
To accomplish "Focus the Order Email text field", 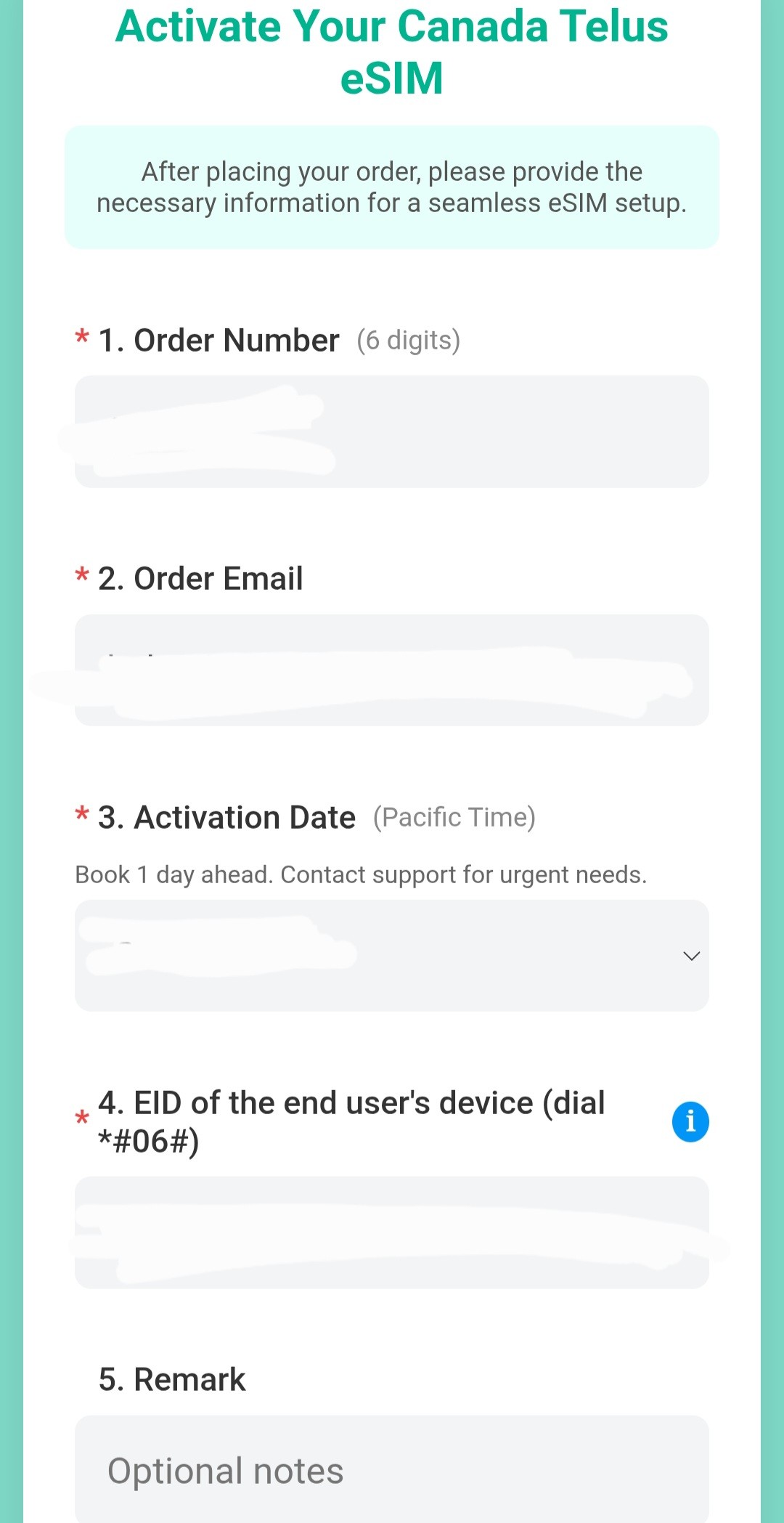I will [392, 670].
